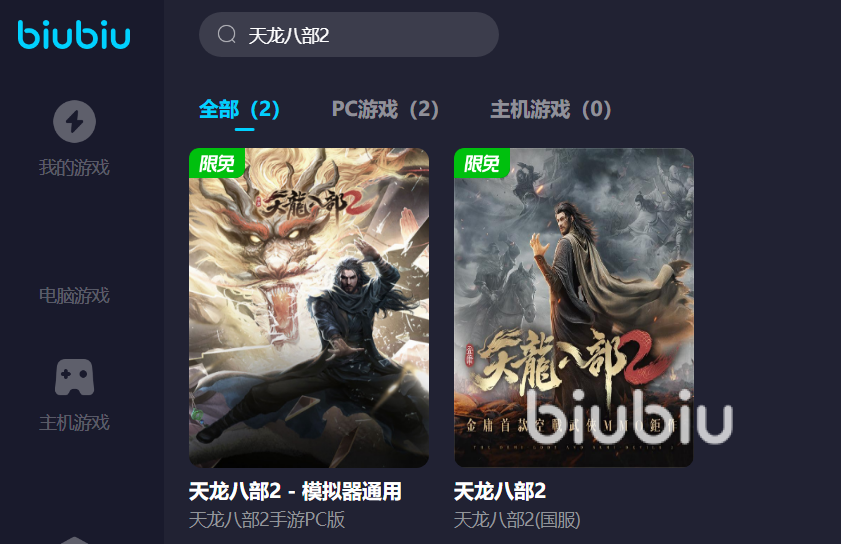Open 电脑游戏 section

74,295
